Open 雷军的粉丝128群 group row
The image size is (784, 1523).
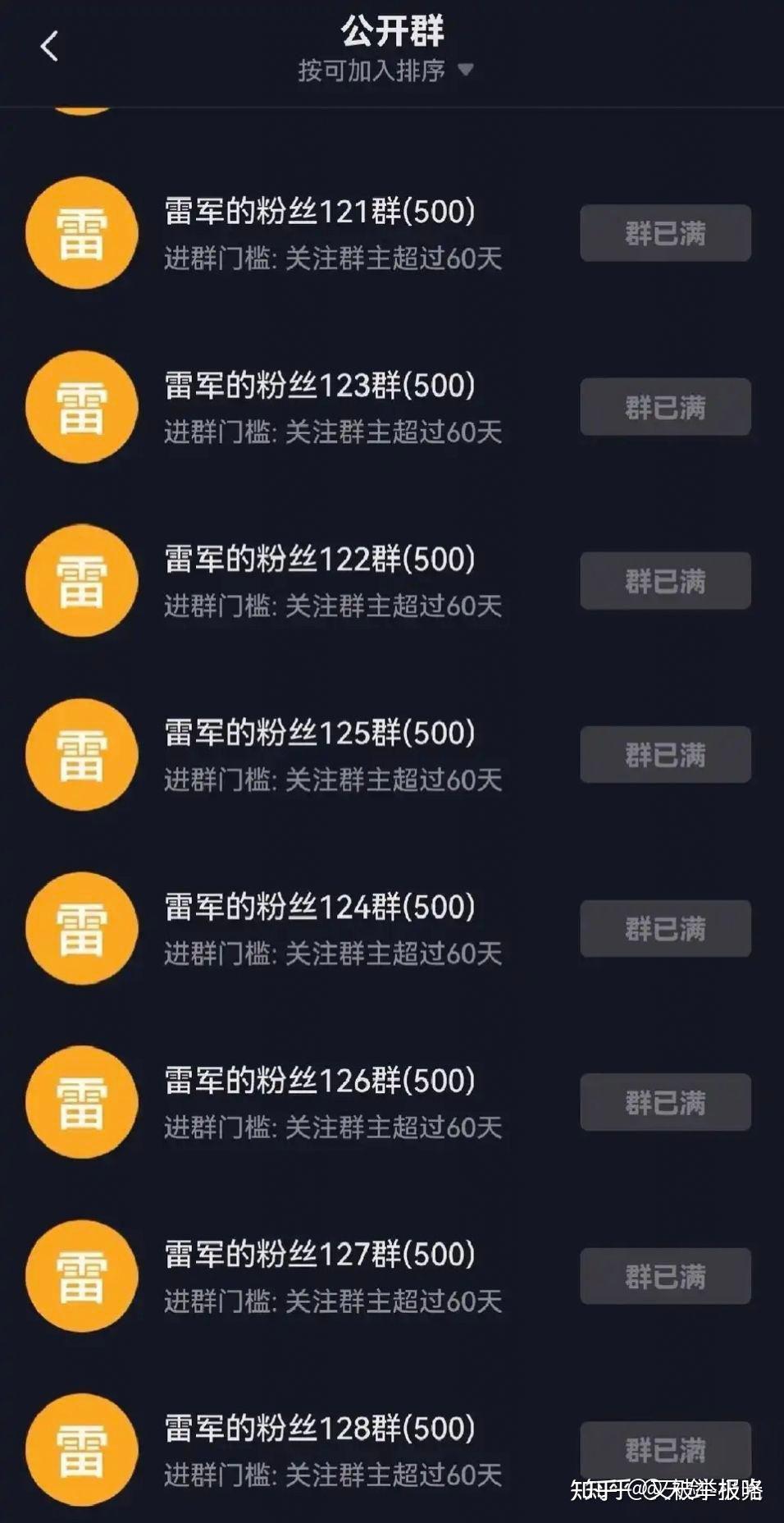(392, 1451)
